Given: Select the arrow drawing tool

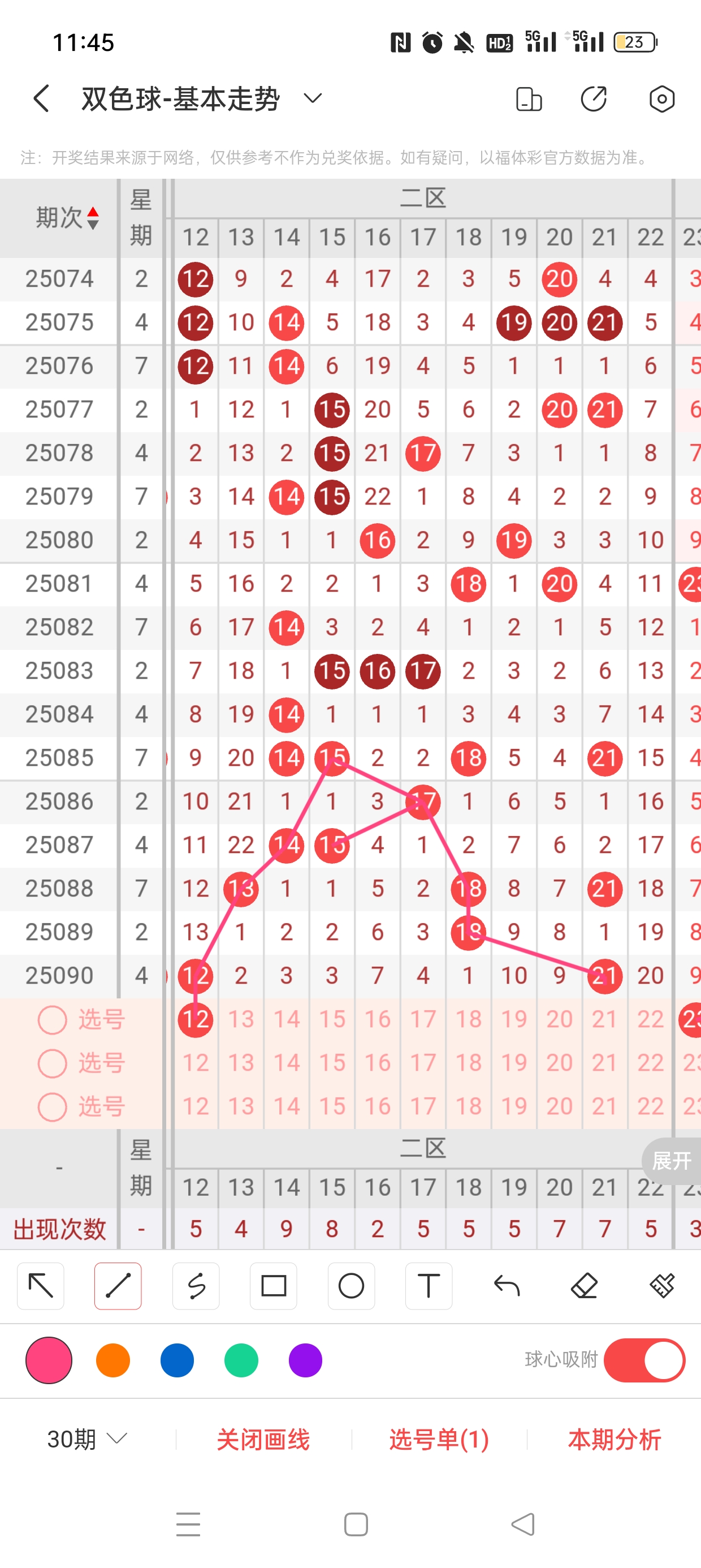Looking at the screenshot, I should pyautogui.click(x=41, y=1286).
